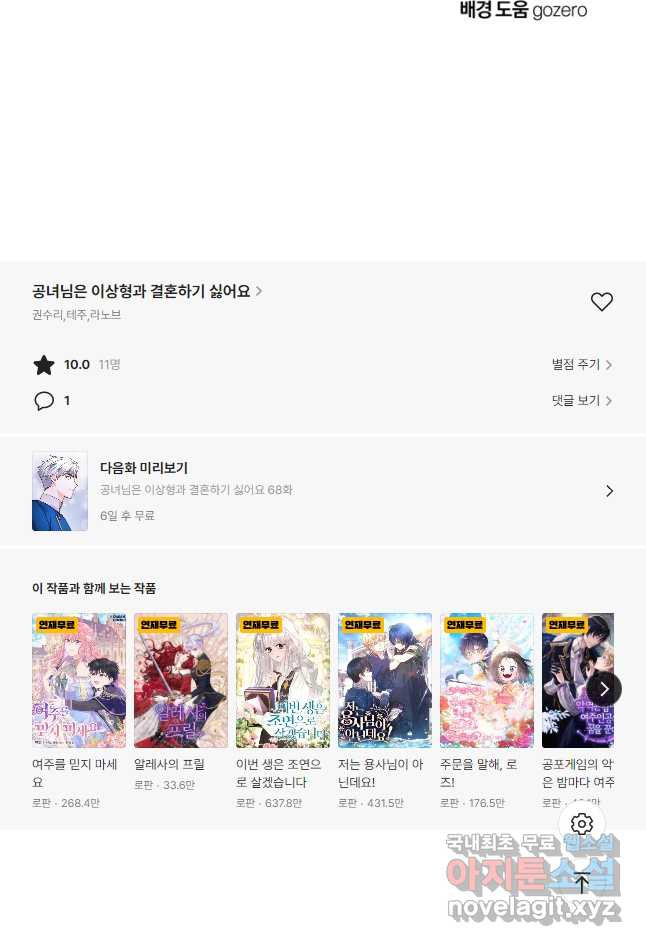Open 댓글 보기 to view comments
Screen dimensions: 646x946
582,400
